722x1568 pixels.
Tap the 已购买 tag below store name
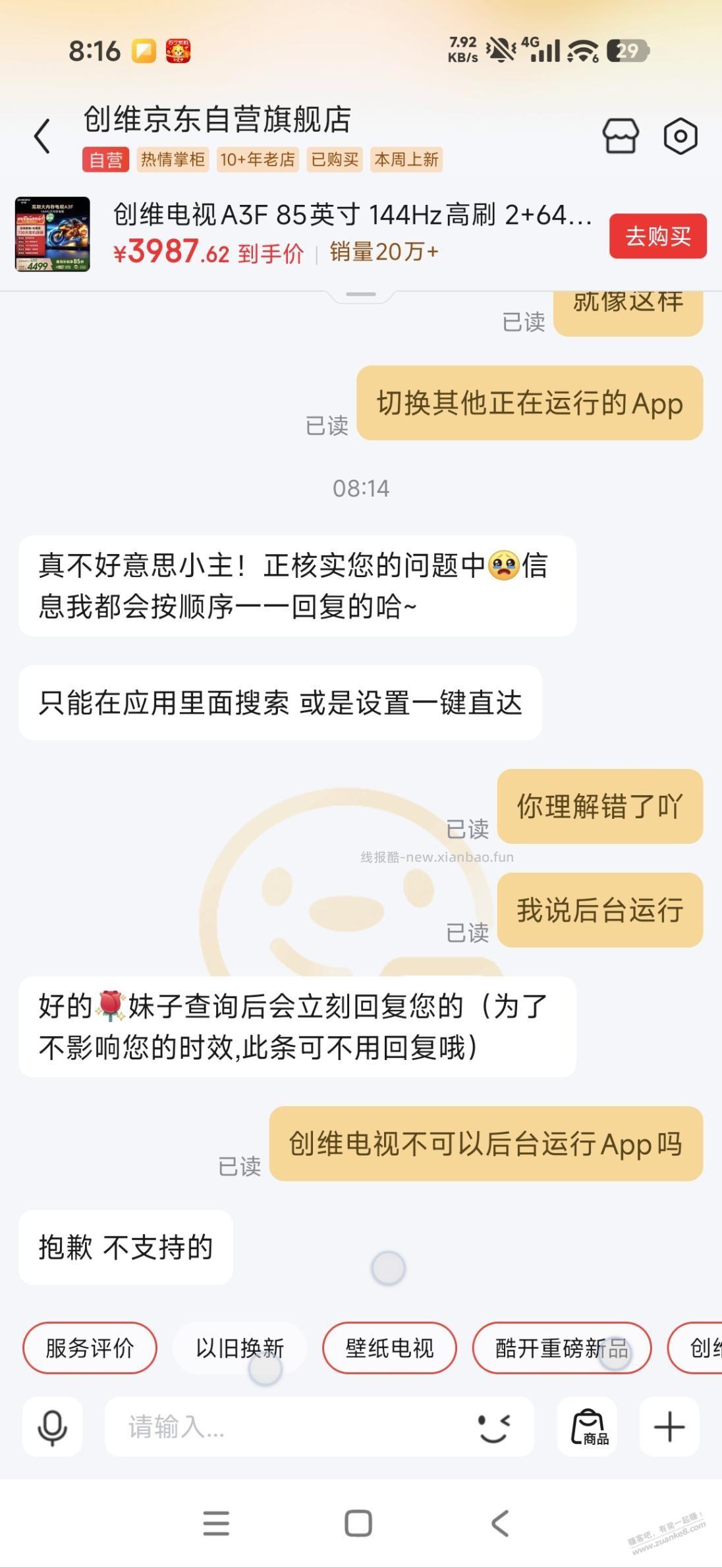coord(333,159)
